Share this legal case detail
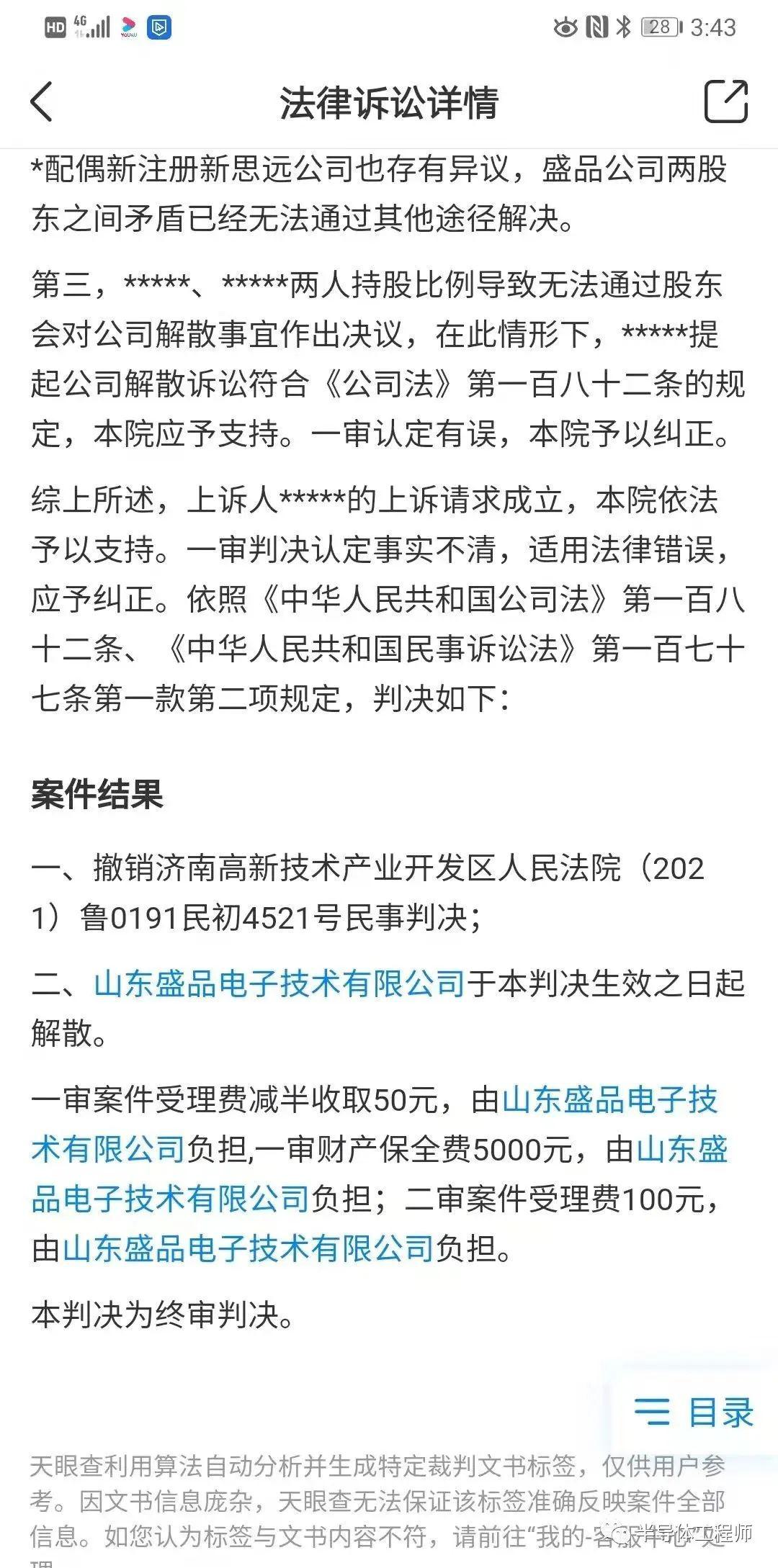This screenshot has height=1568, width=778. coord(725,102)
